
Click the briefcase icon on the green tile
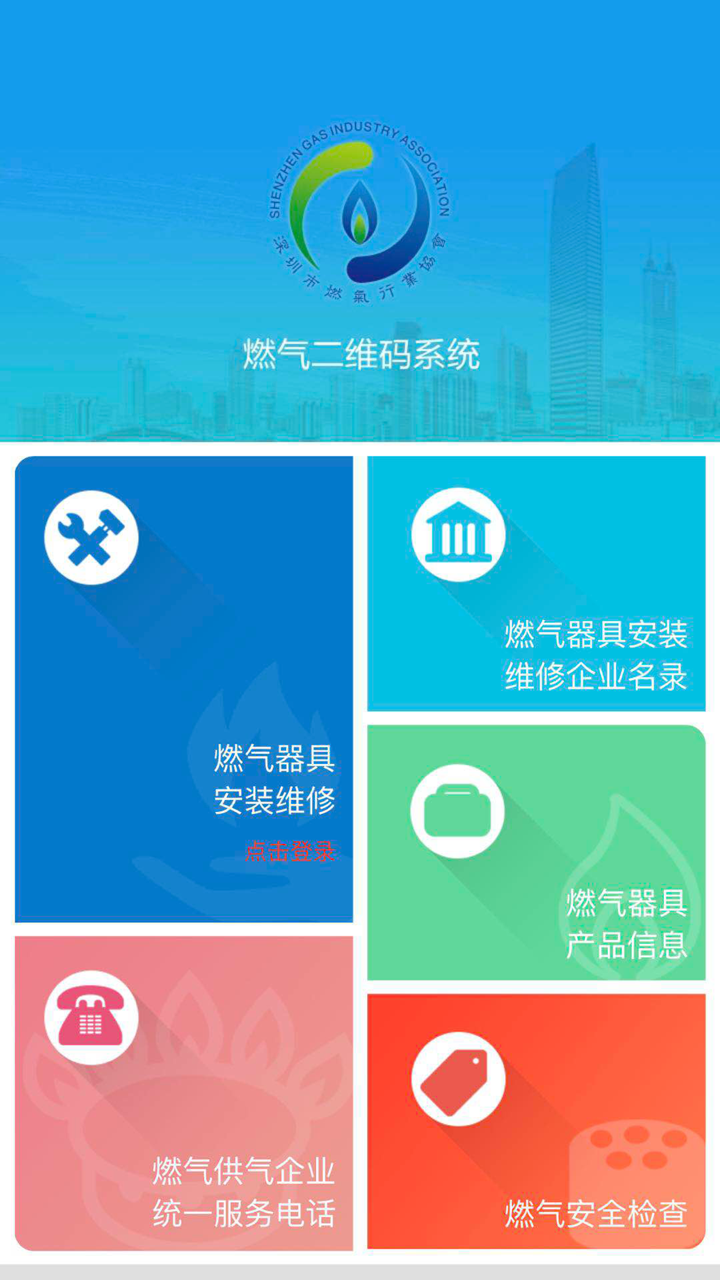(x=455, y=808)
